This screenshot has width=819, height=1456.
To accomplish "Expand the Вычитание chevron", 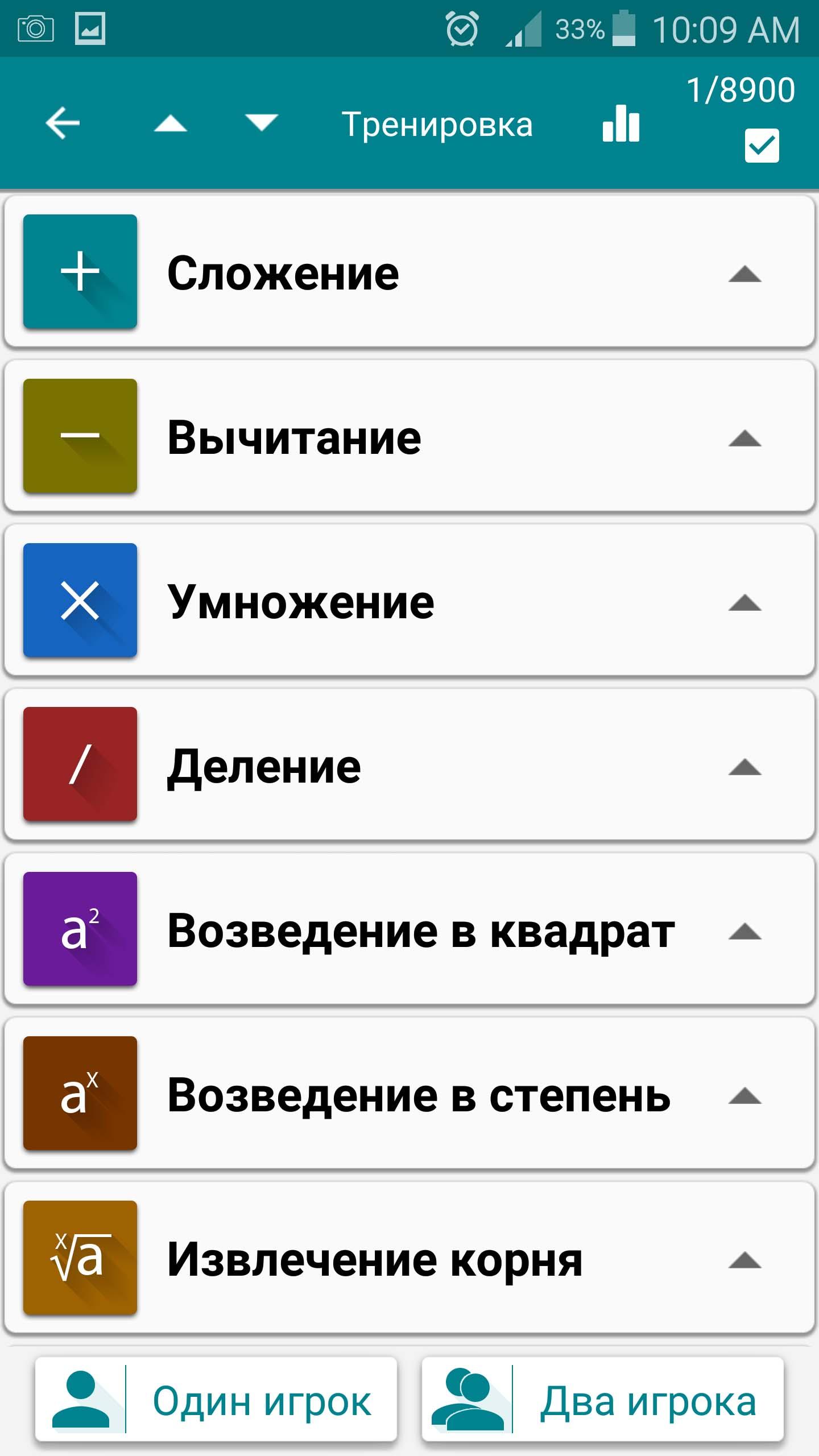I will (745, 439).
